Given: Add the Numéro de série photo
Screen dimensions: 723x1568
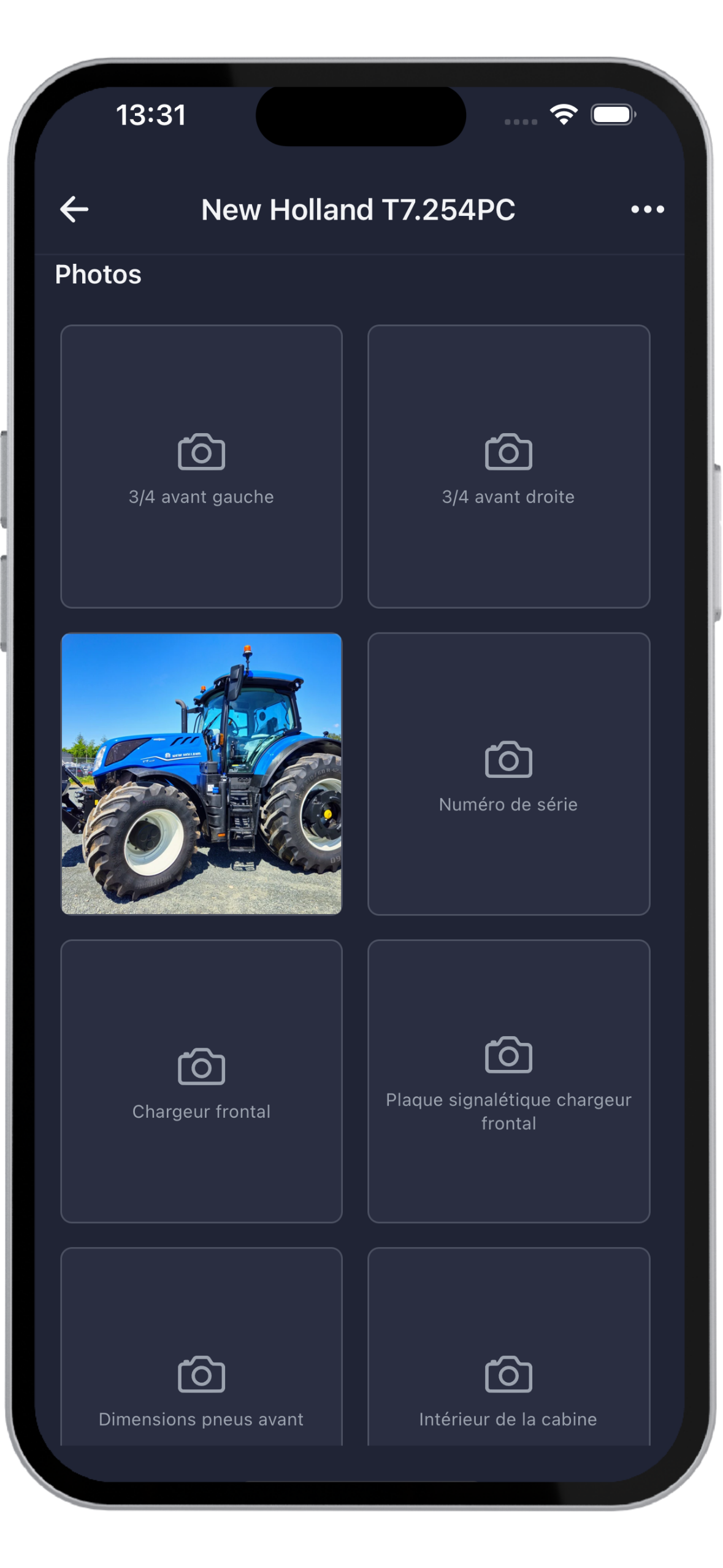Looking at the screenshot, I should tap(508, 774).
